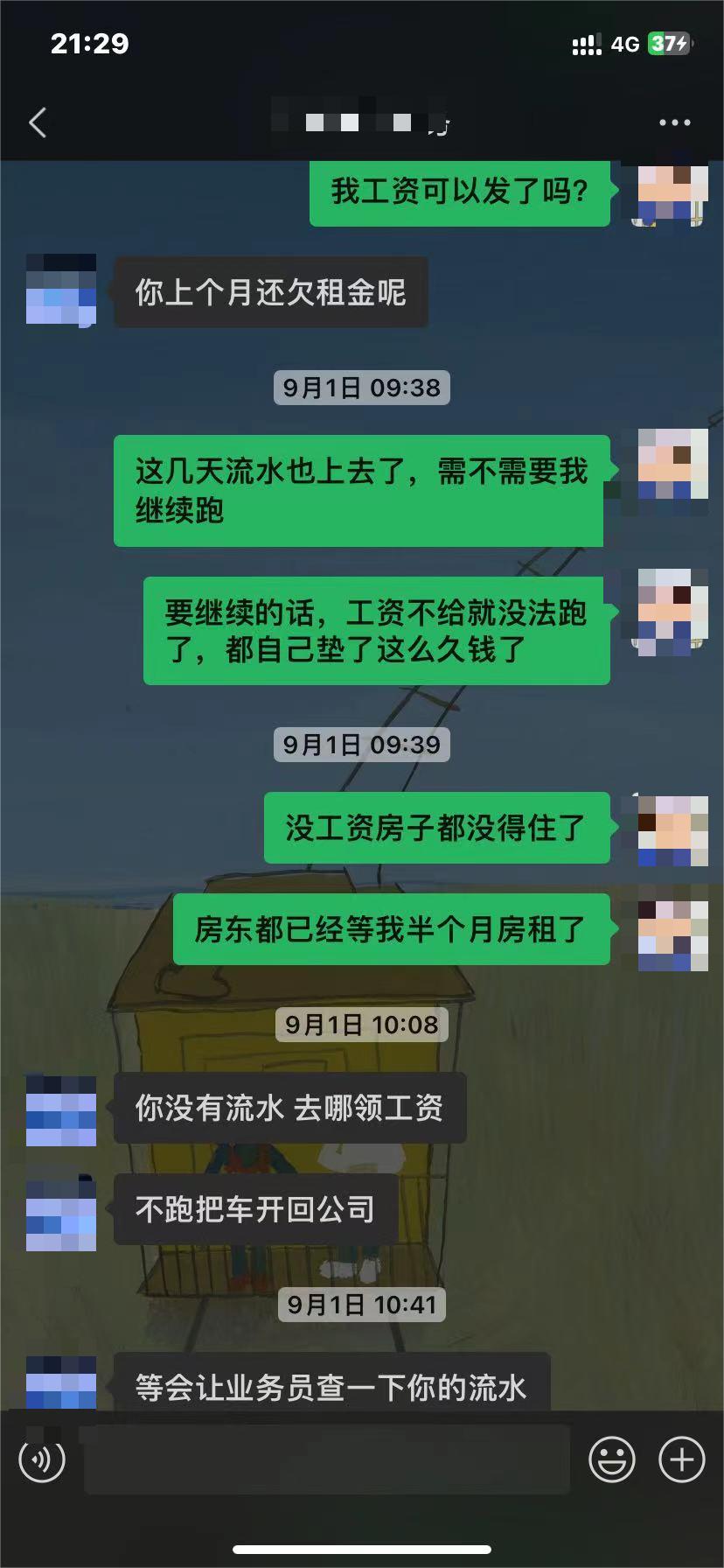Open sender avatar beside 我工资可以发了吗

pos(672,192)
